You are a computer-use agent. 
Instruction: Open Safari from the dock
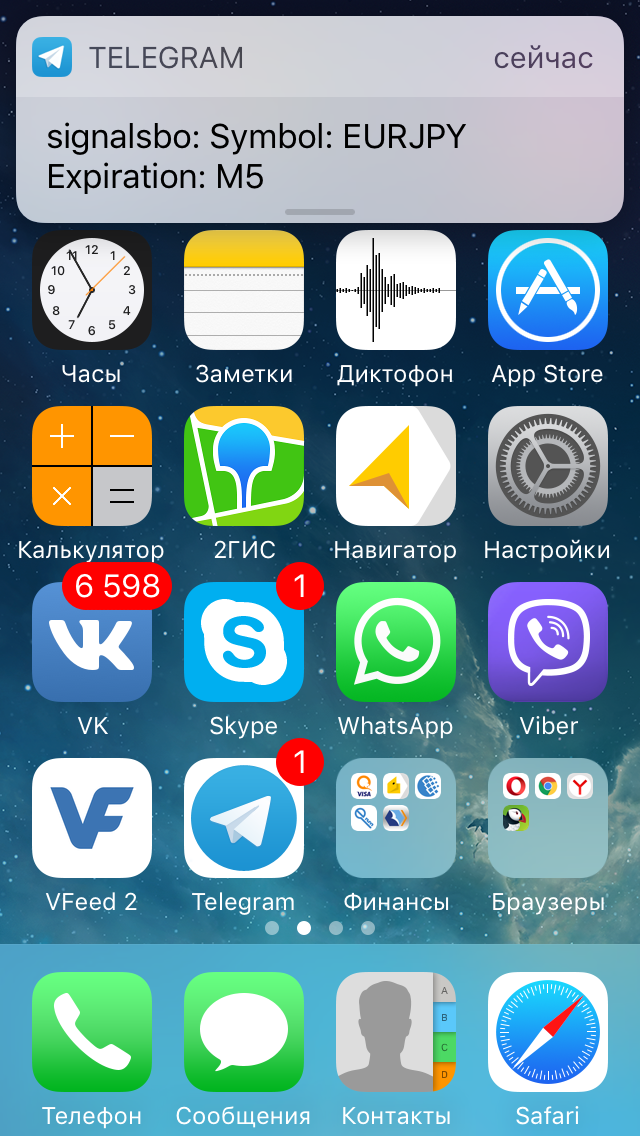point(548,1032)
